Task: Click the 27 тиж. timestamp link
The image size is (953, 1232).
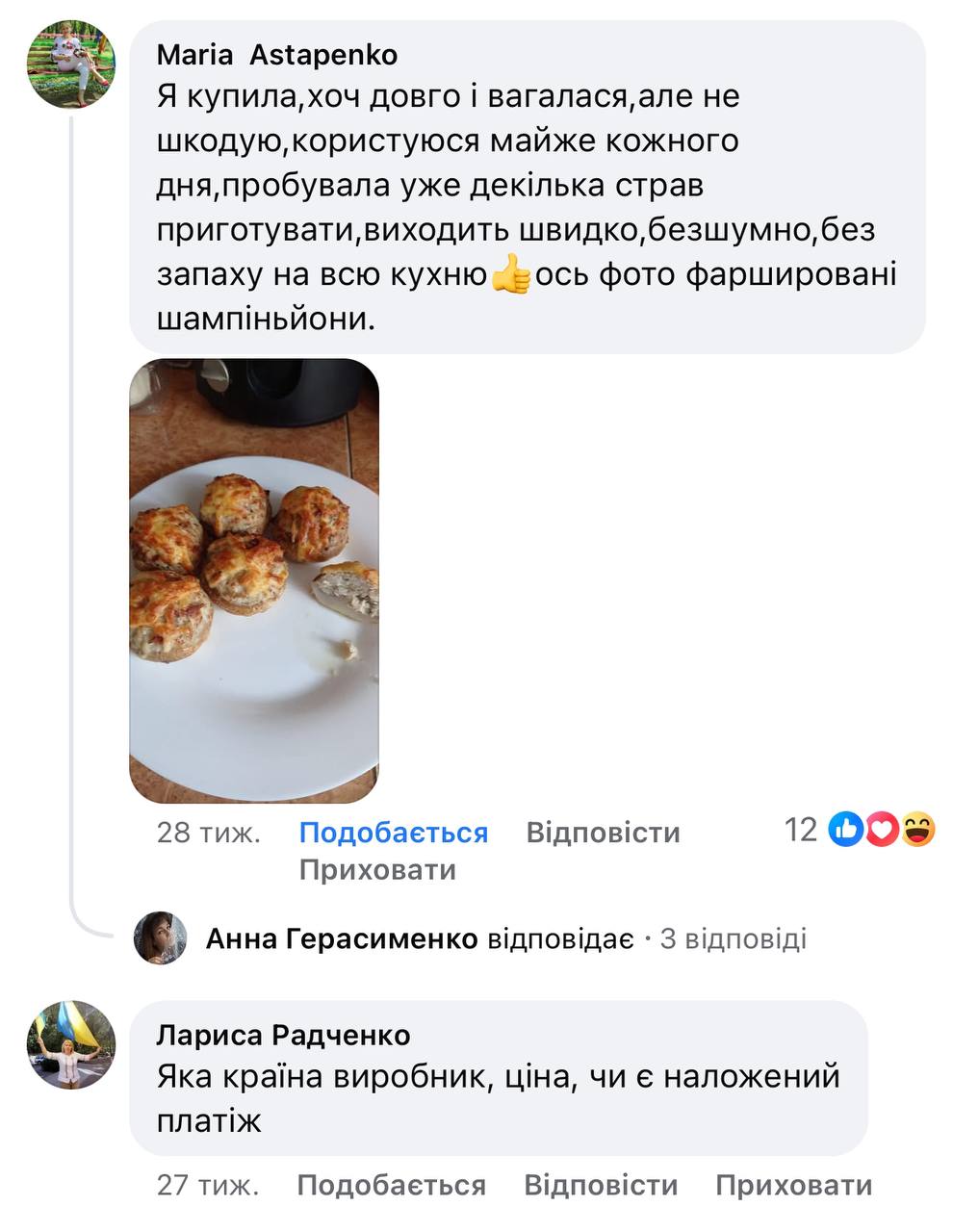Action: [x=211, y=1185]
